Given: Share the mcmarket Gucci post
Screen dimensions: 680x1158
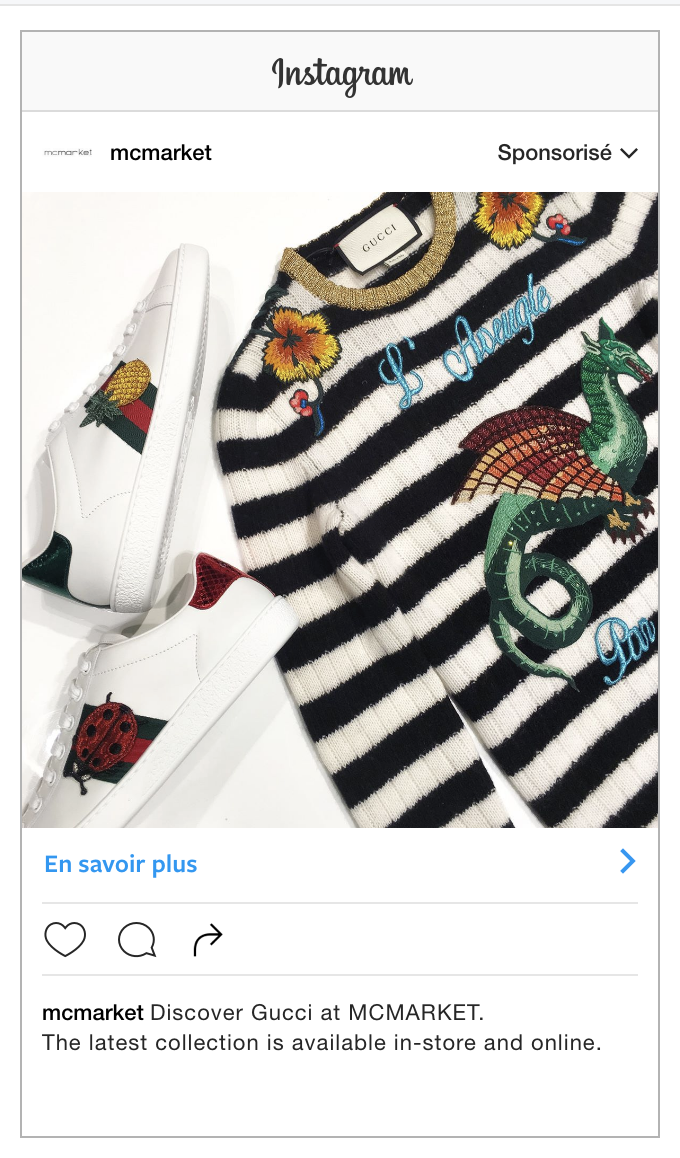Looking at the screenshot, I should pyautogui.click(x=207, y=940).
